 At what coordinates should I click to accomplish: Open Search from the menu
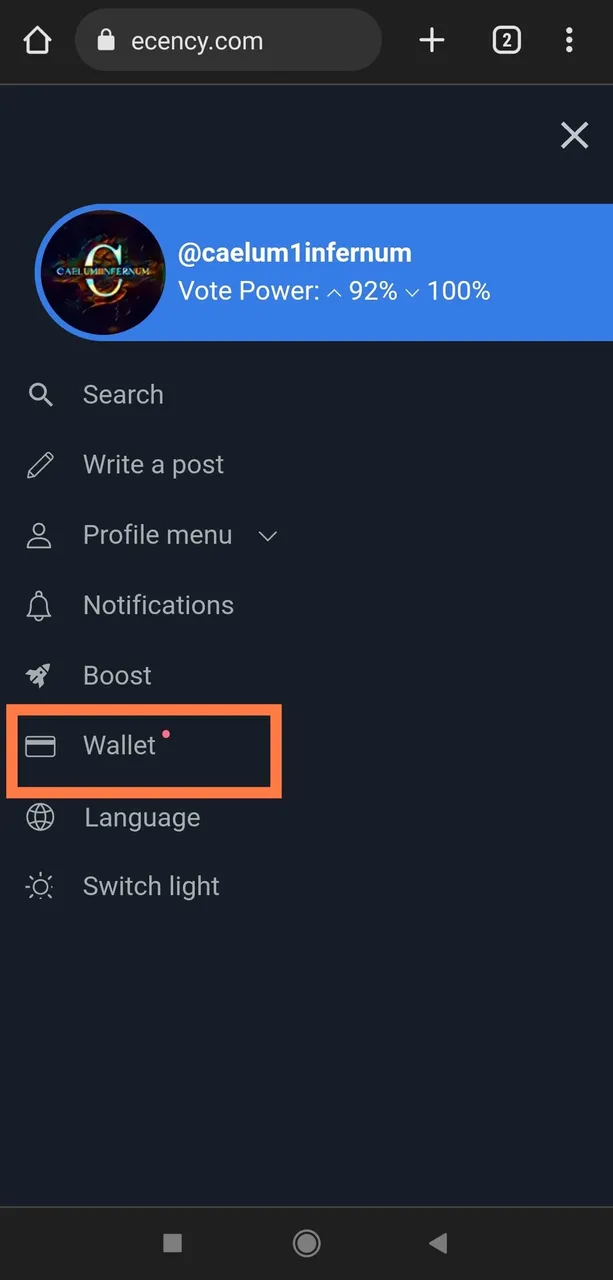(122, 395)
